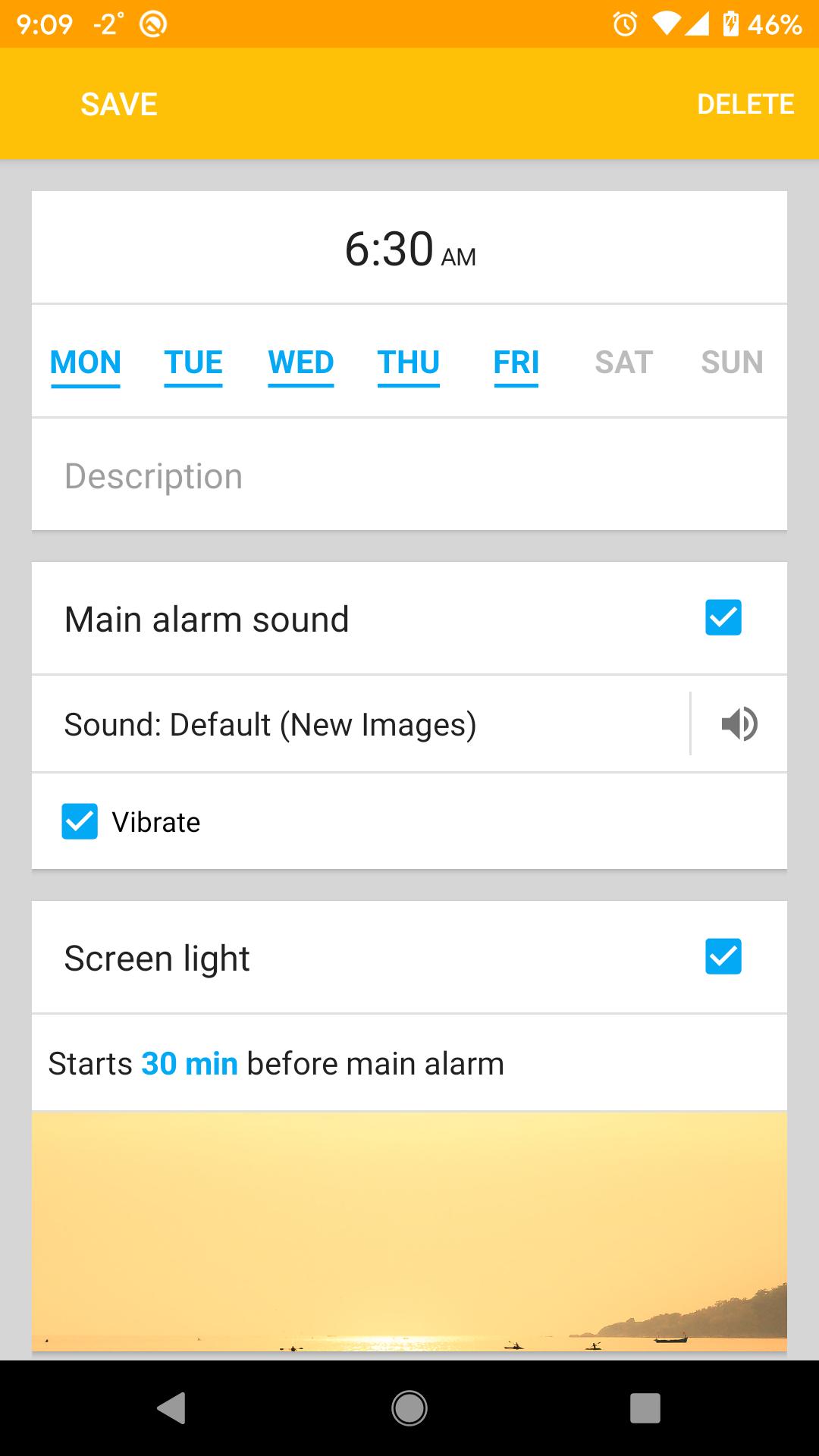The image size is (819, 1456).
Task: Tap SAVE to save the alarm
Action: [x=117, y=104]
